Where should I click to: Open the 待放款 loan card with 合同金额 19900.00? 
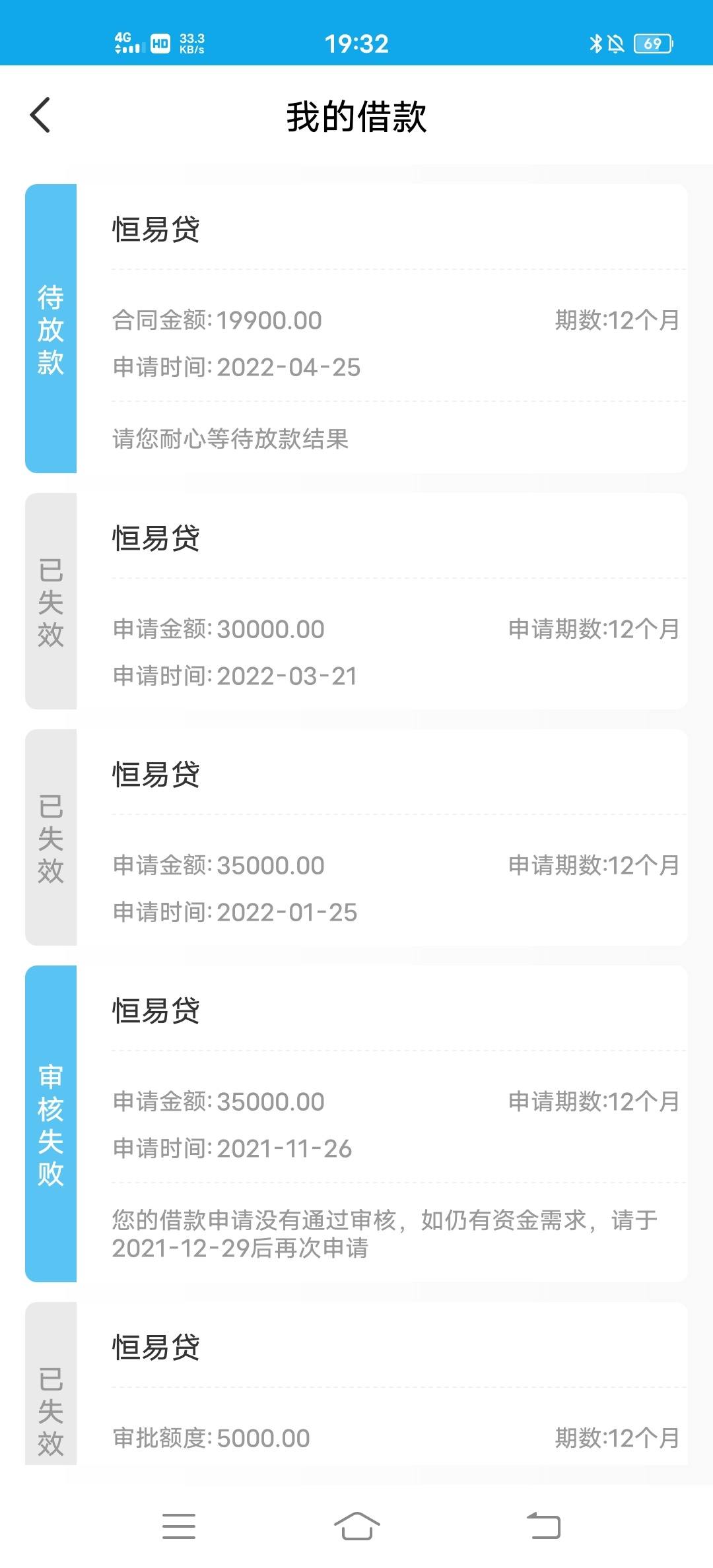click(356, 329)
